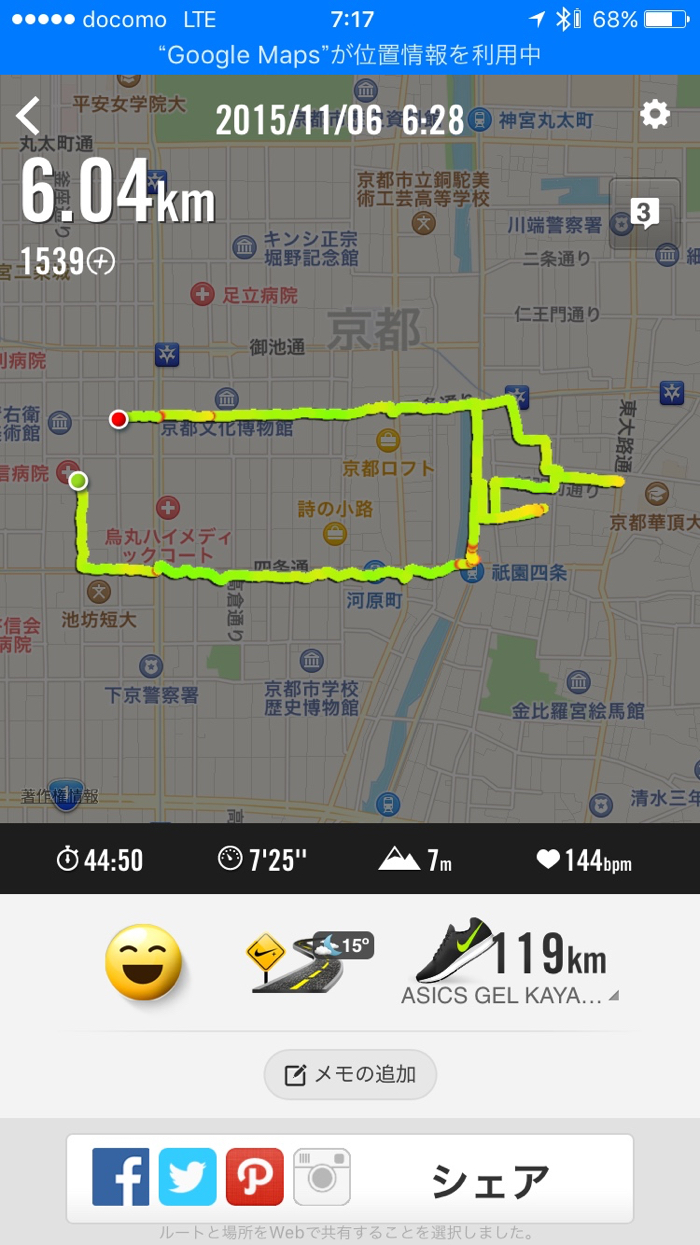Go back using the arrow
The height and width of the screenshot is (1245, 700).
pos(28,117)
